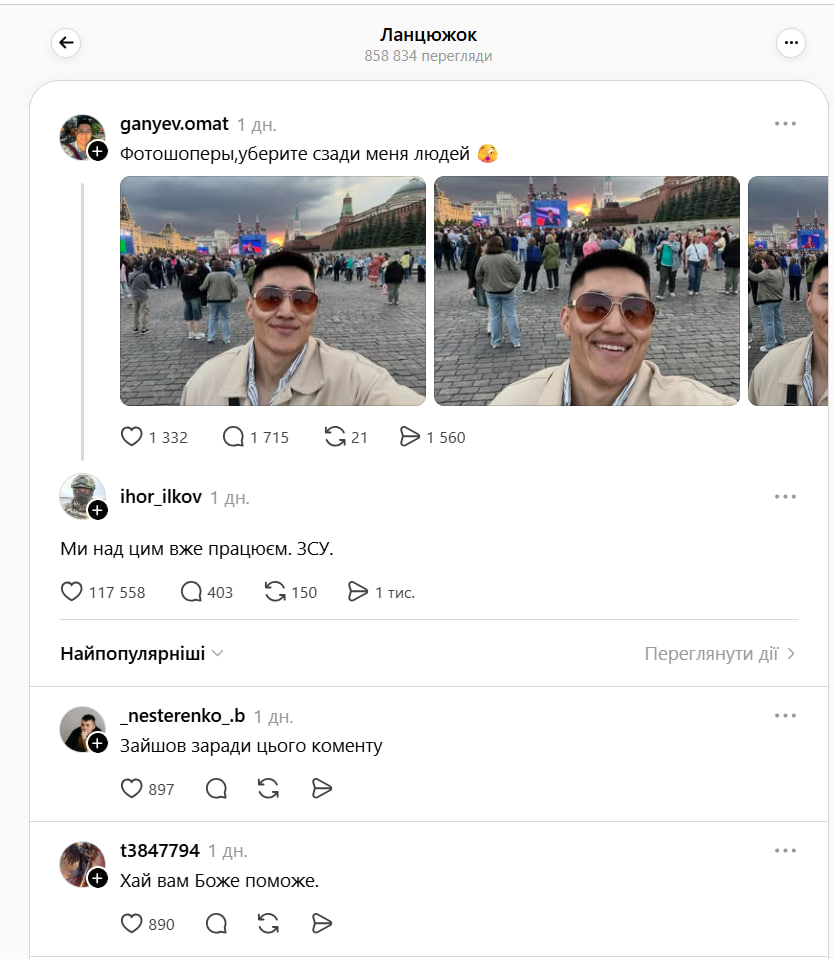This screenshot has width=834, height=959.
Task: Open Переглянути дії activity link
Action: (720, 654)
